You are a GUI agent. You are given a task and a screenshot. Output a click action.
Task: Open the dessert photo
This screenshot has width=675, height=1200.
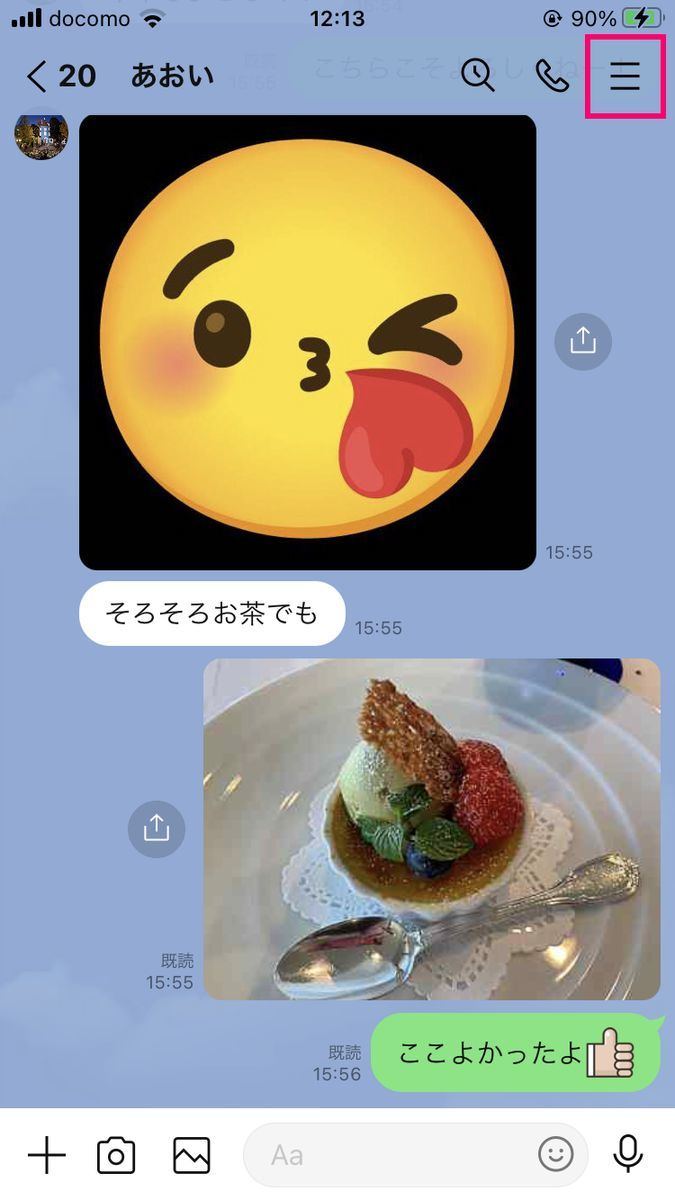click(432, 829)
